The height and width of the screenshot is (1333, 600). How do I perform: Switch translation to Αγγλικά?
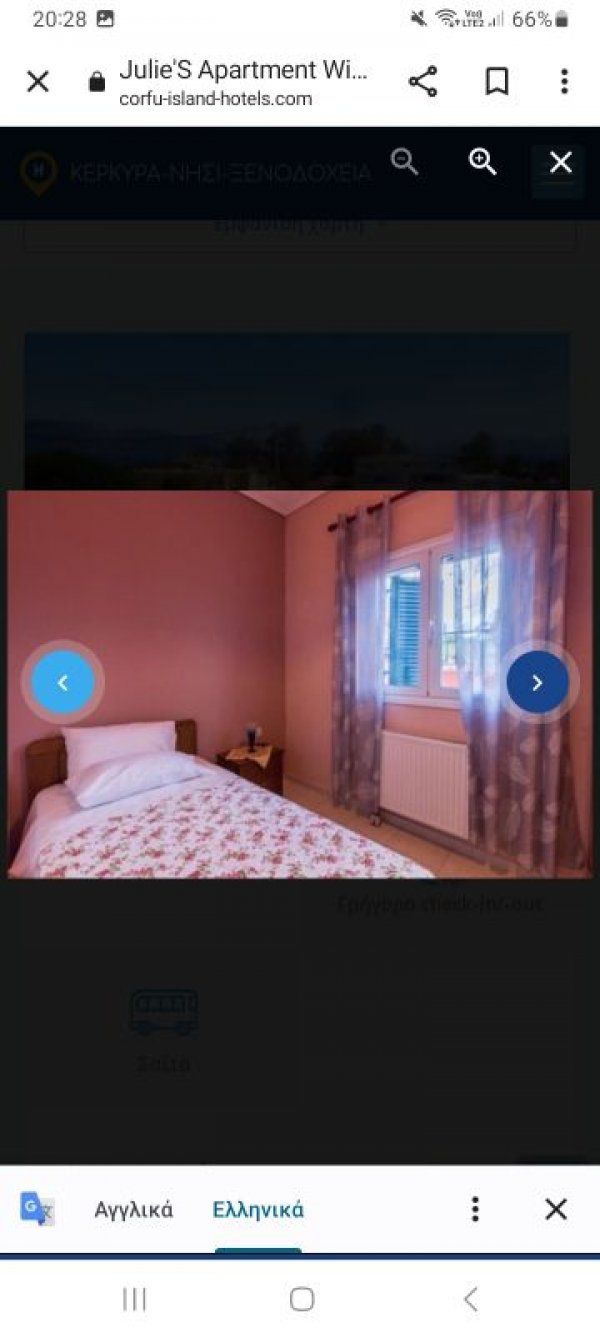click(134, 1209)
